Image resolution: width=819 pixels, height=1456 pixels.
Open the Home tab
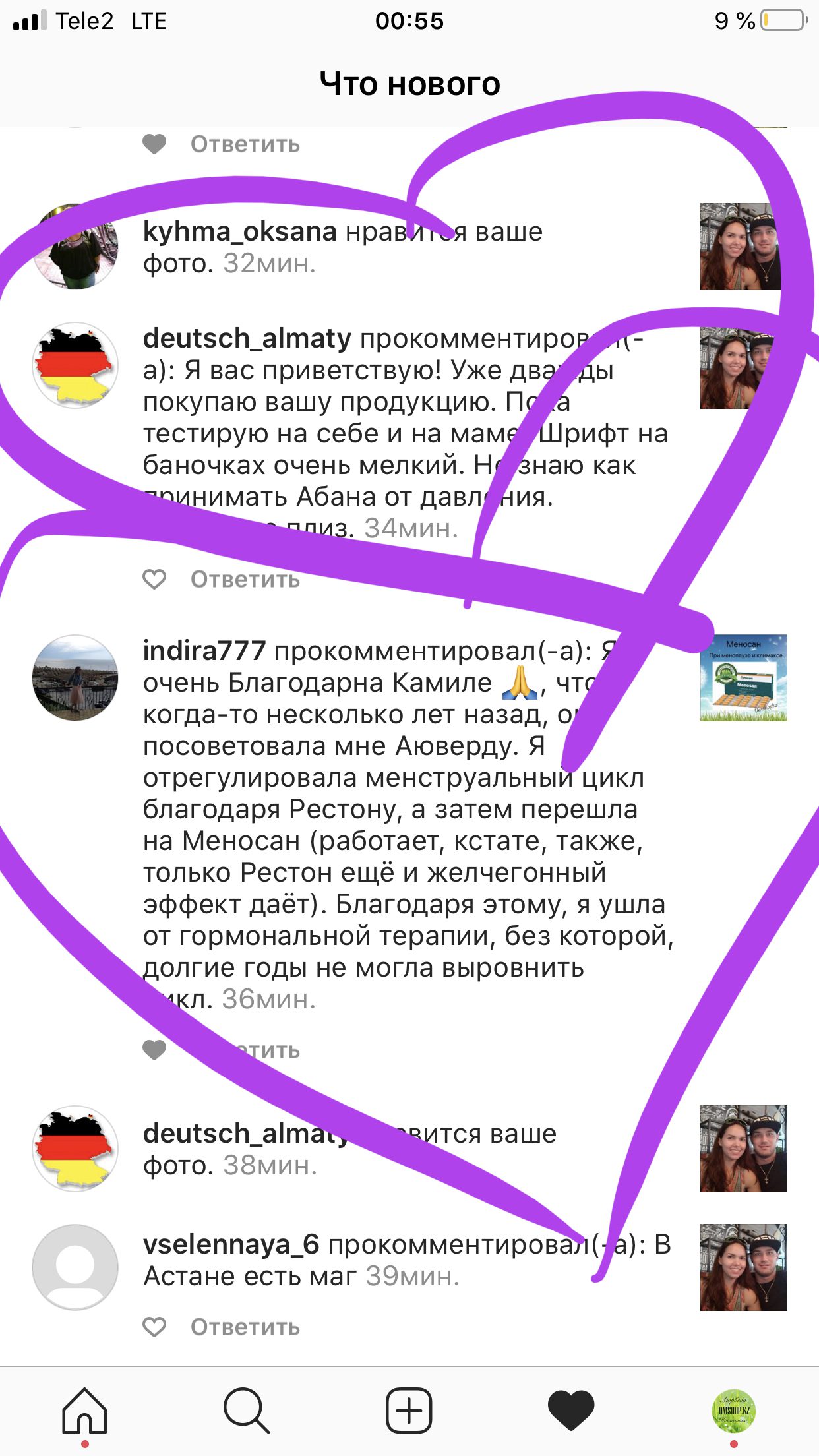84,1410
